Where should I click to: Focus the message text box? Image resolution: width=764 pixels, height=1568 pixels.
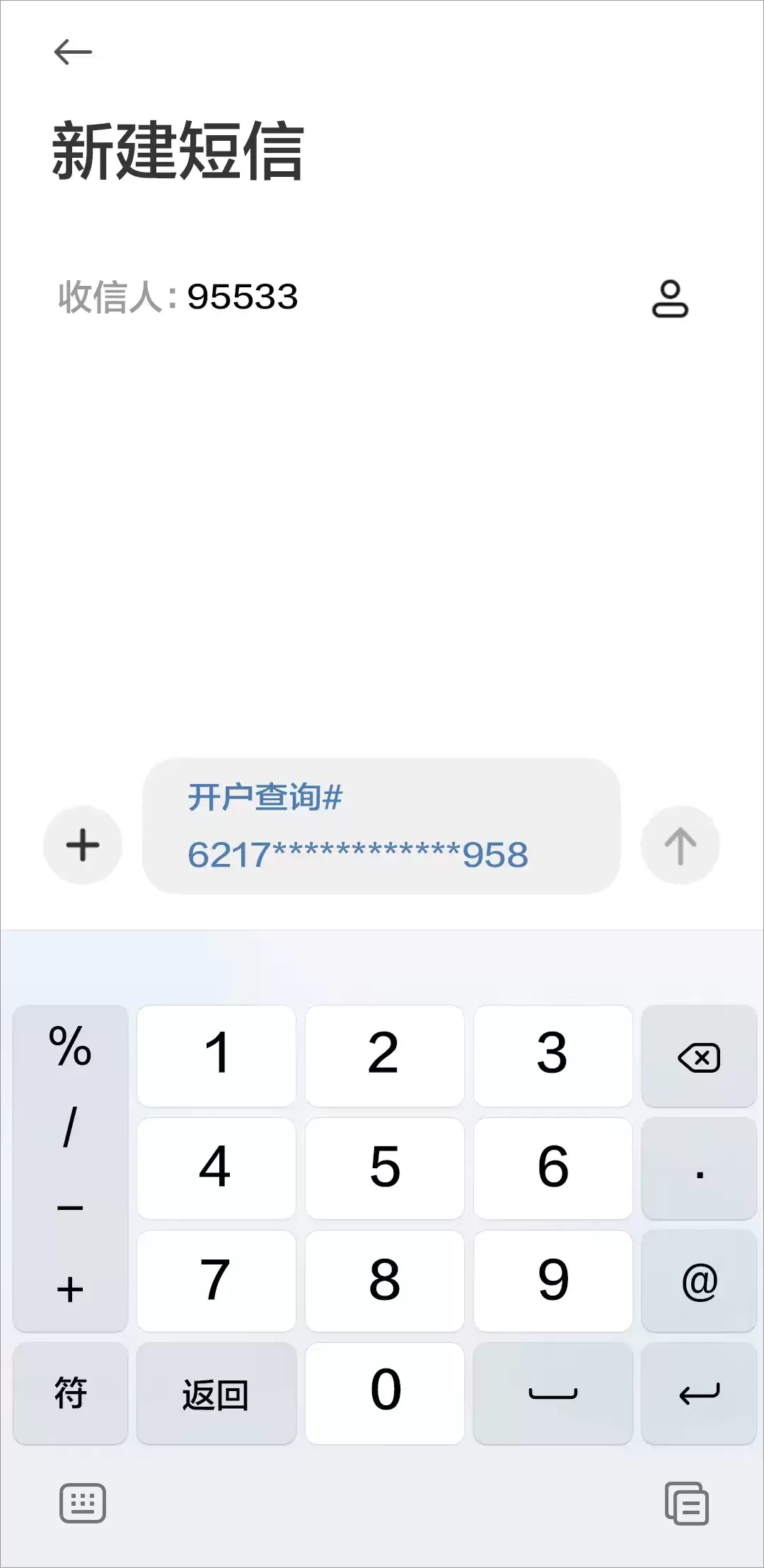(x=381, y=826)
